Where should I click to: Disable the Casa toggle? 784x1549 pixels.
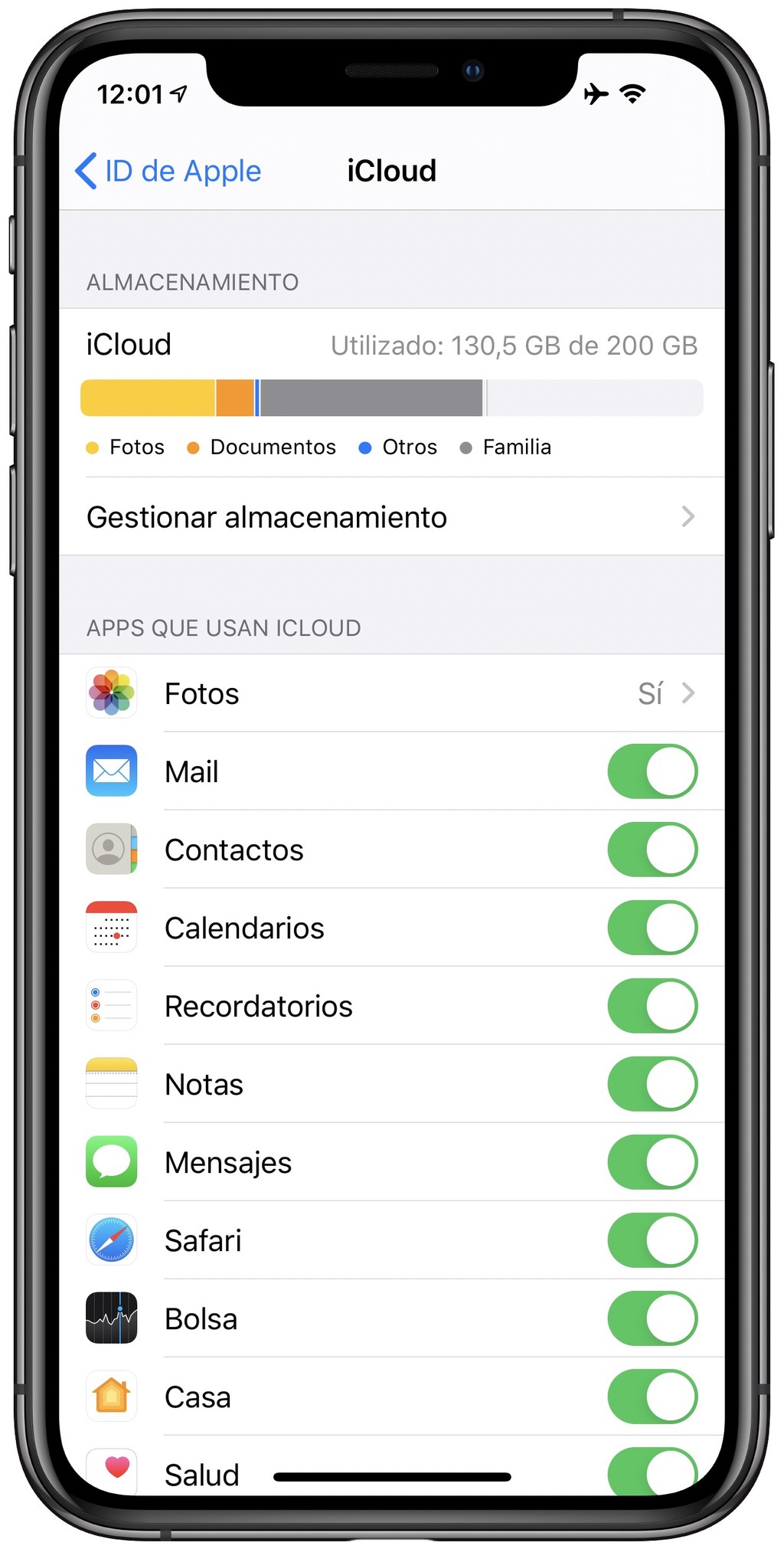tap(652, 1396)
